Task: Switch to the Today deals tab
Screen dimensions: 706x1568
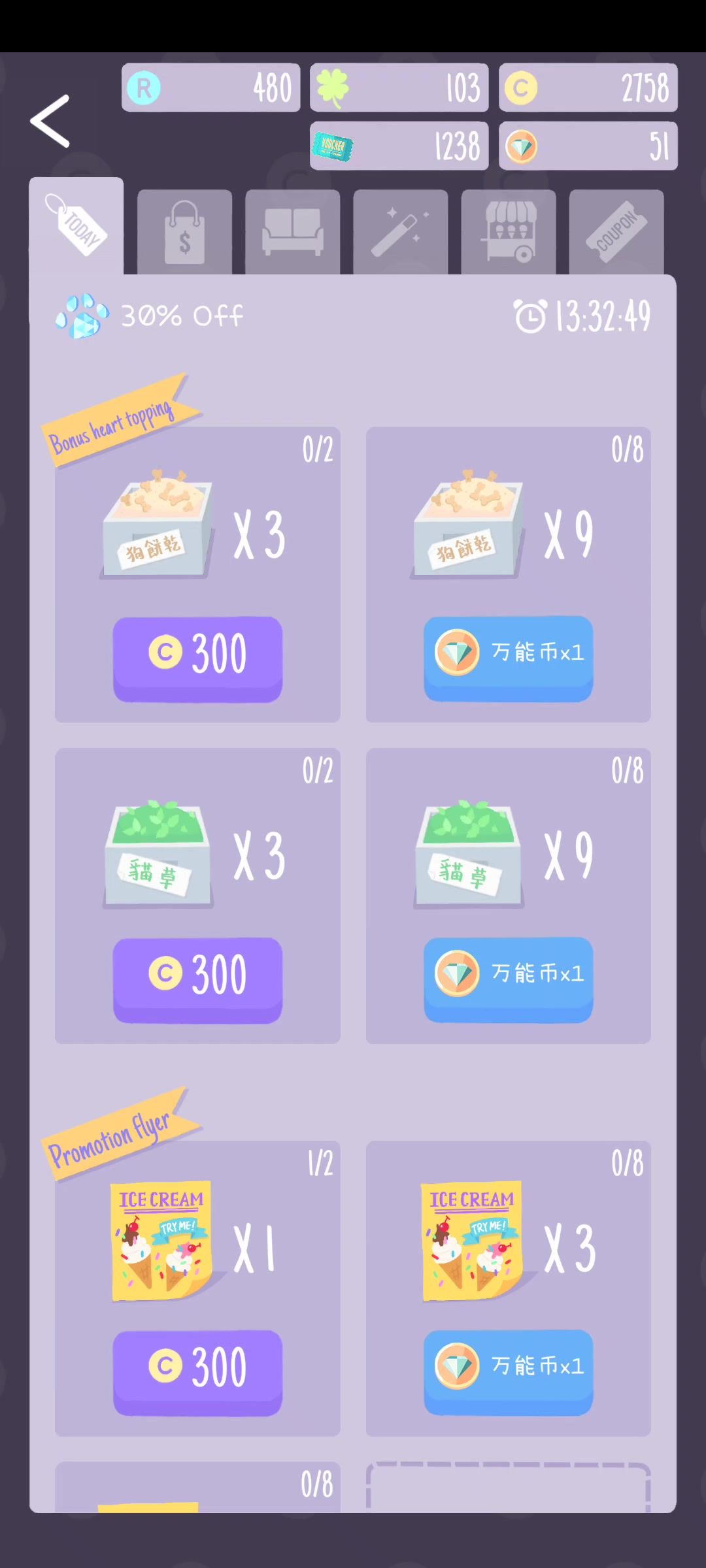Action: [76, 226]
